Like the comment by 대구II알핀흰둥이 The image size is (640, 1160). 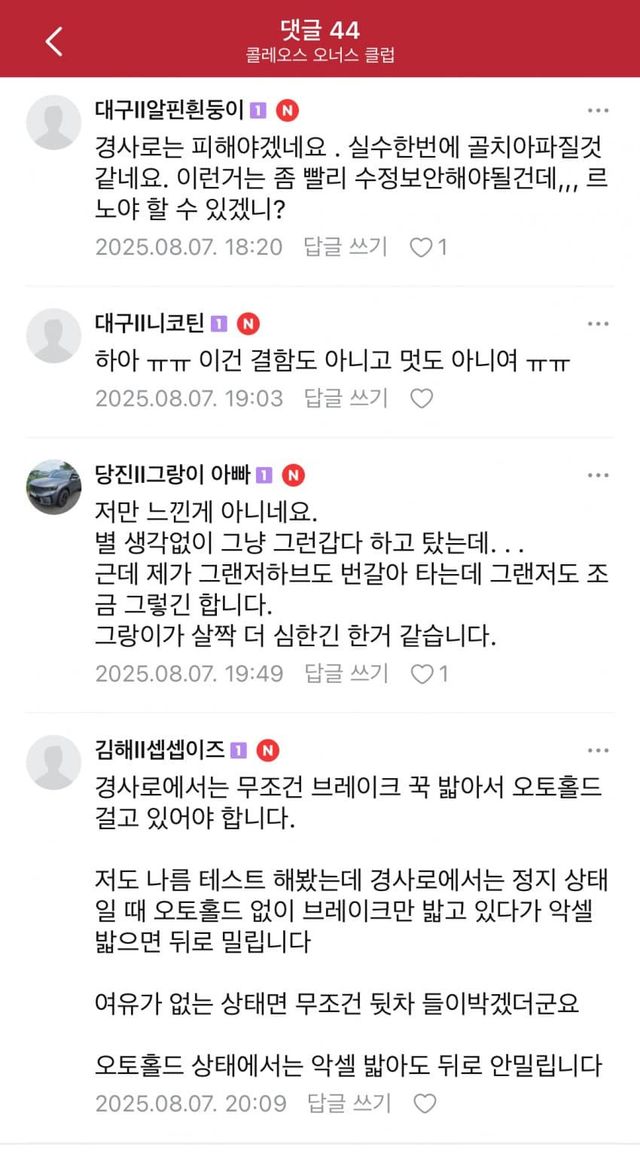coord(421,247)
